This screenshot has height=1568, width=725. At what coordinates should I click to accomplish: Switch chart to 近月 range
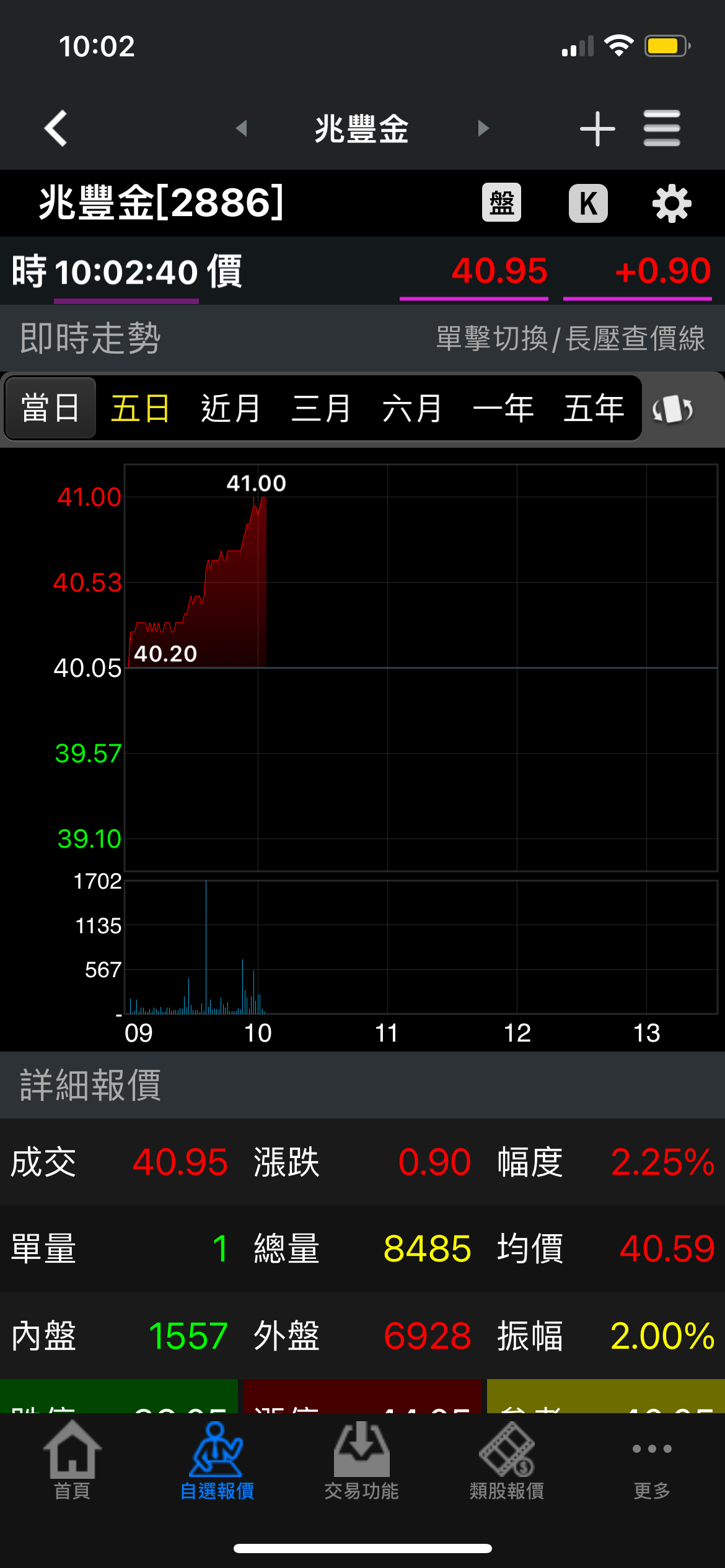231,409
